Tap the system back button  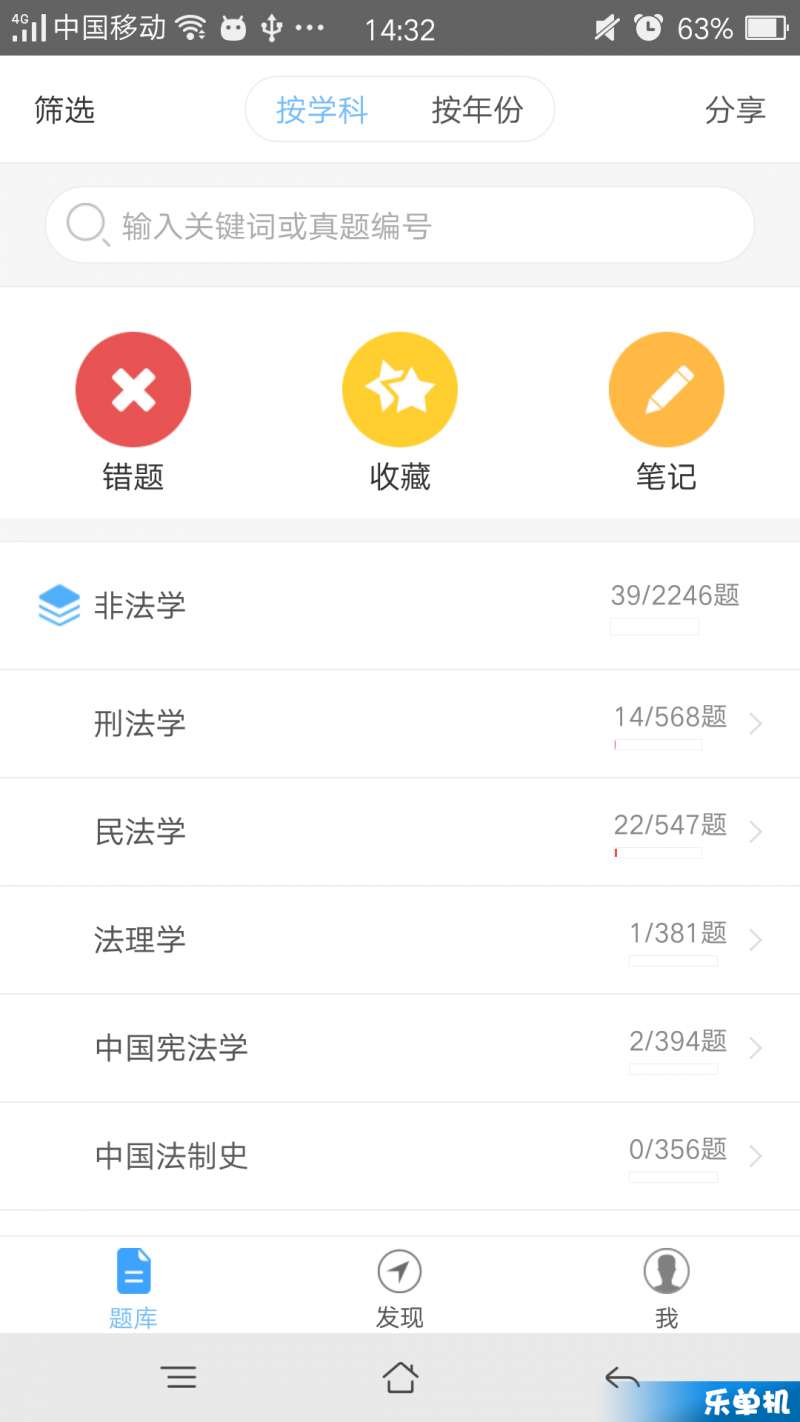pos(622,1377)
